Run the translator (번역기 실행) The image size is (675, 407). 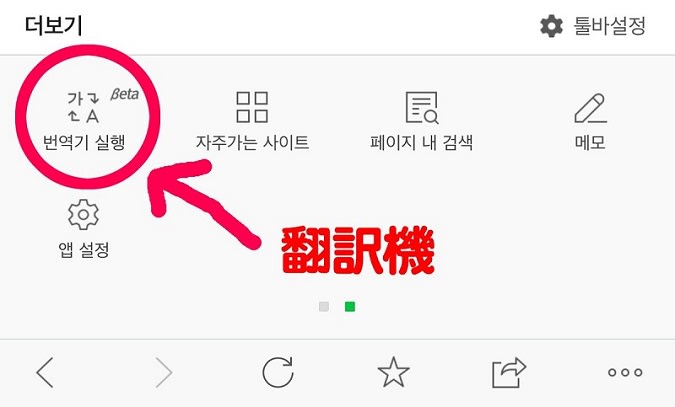84,118
